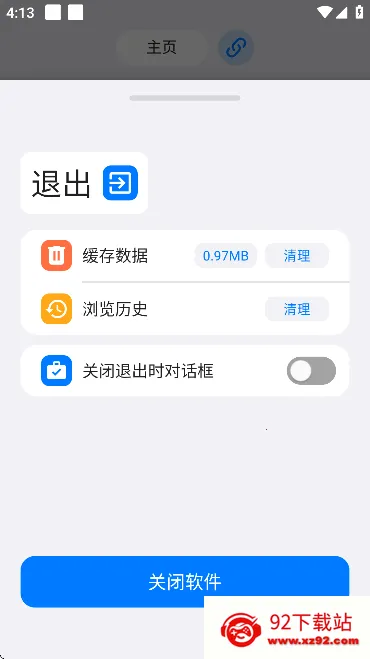This screenshot has height=659, width=370.
Task: Tap the bottom sheet drag handle
Action: coord(185,98)
